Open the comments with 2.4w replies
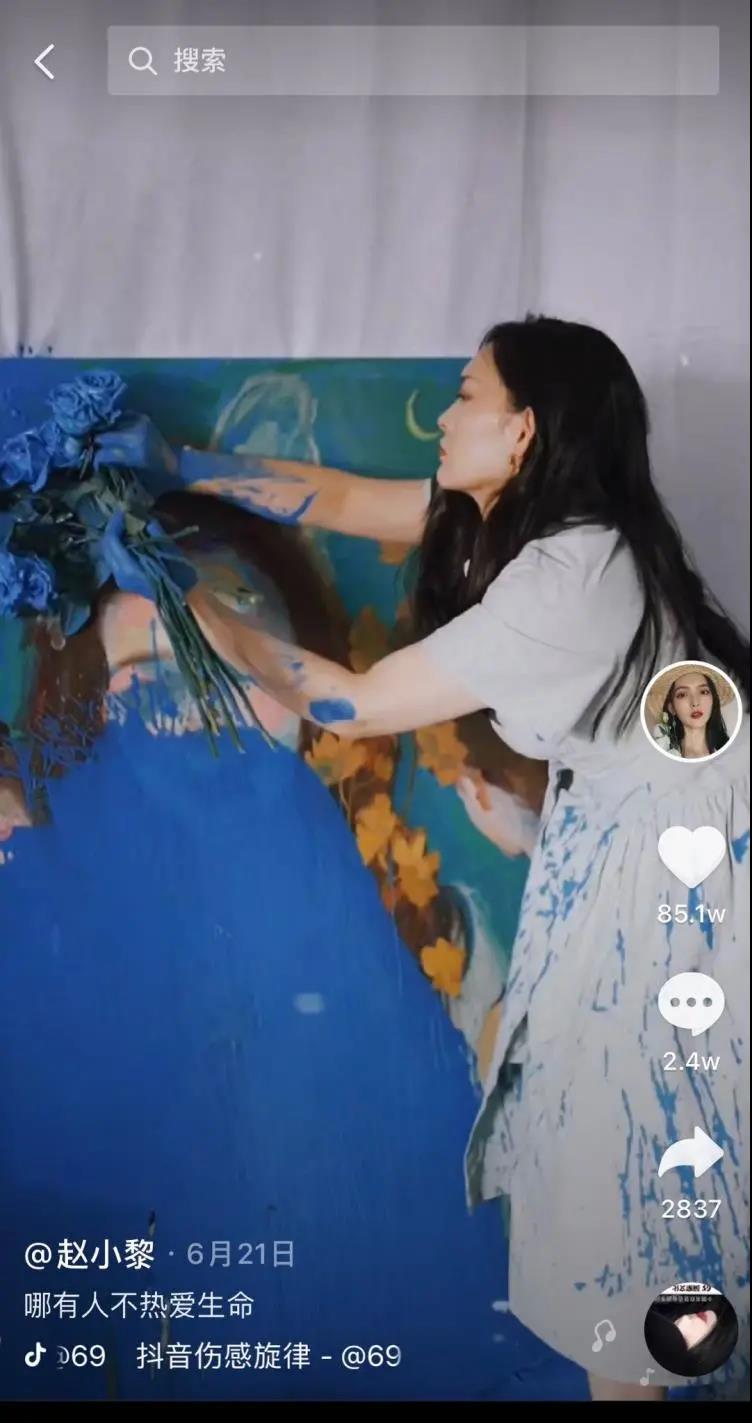The width and height of the screenshot is (752, 1423). point(691,1004)
